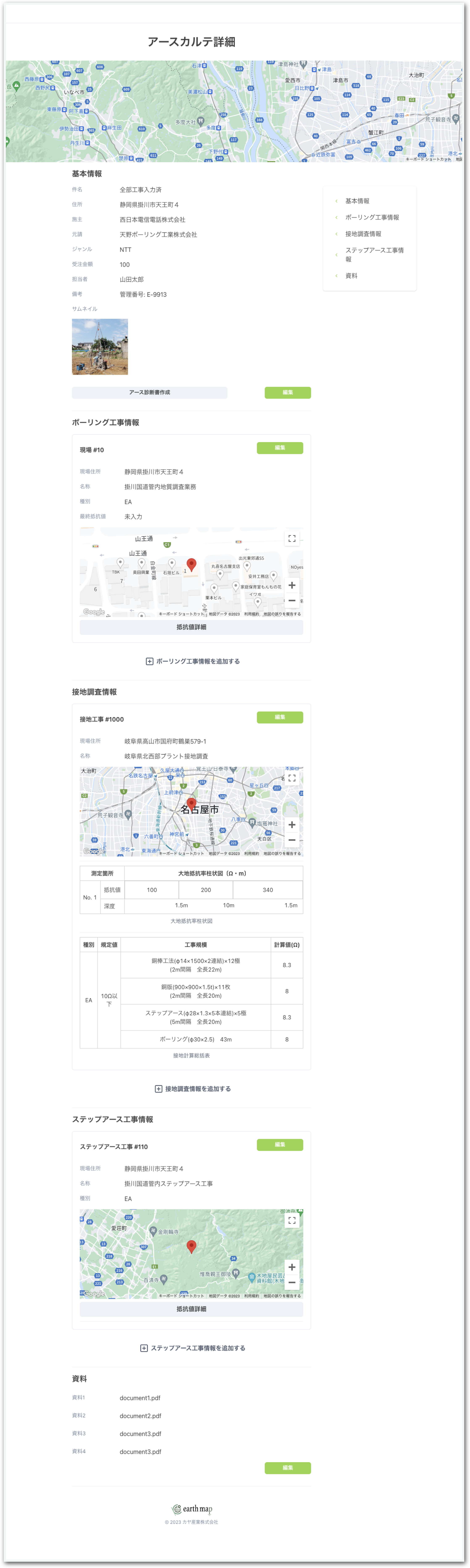Open 抵抗値詳細 for 現場 #10
Screen dimensions: 470x1568
[191, 627]
